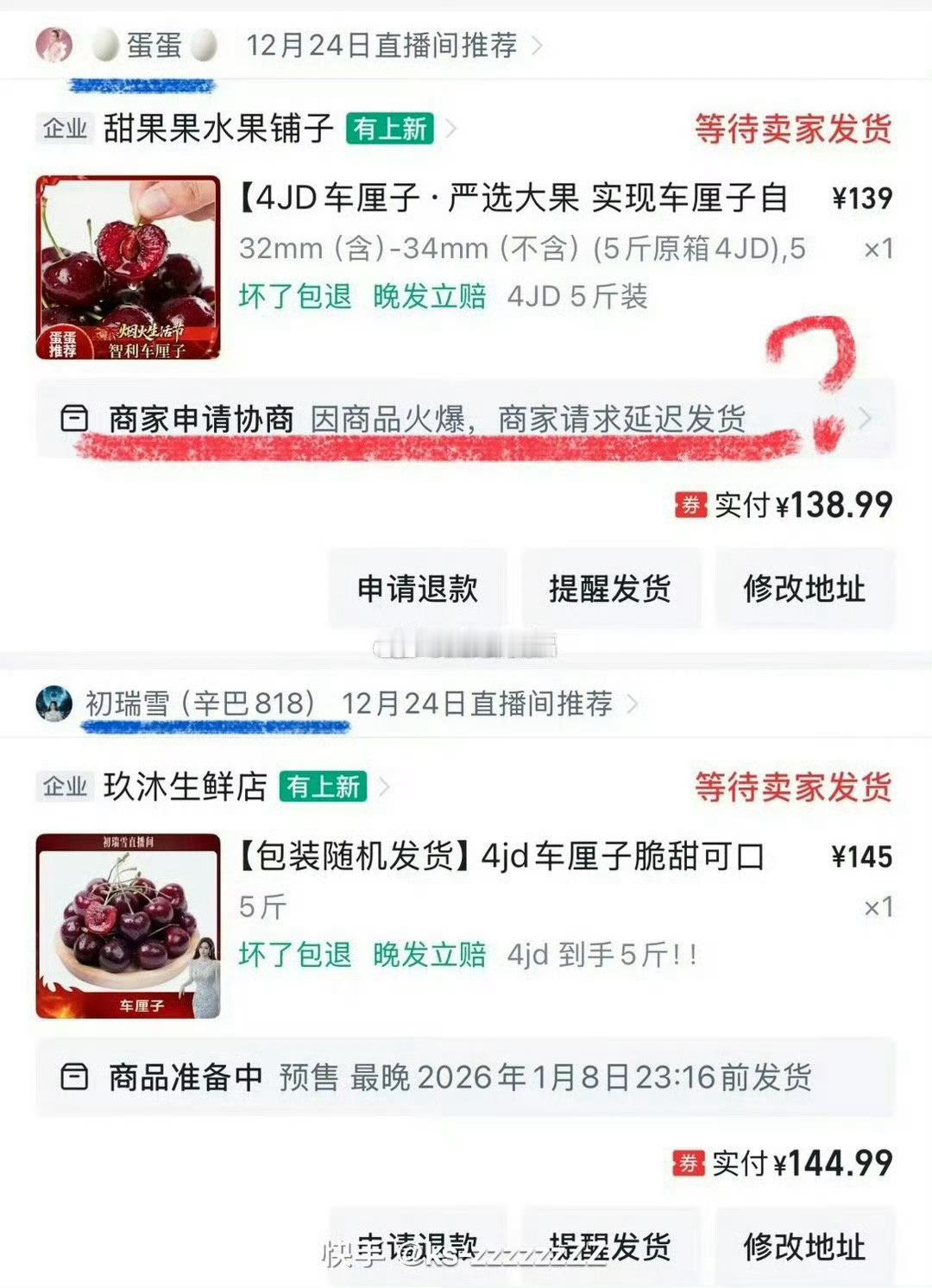Click 修改地址 on the first order
Viewport: 932px width, 1288px height.
[x=804, y=589]
